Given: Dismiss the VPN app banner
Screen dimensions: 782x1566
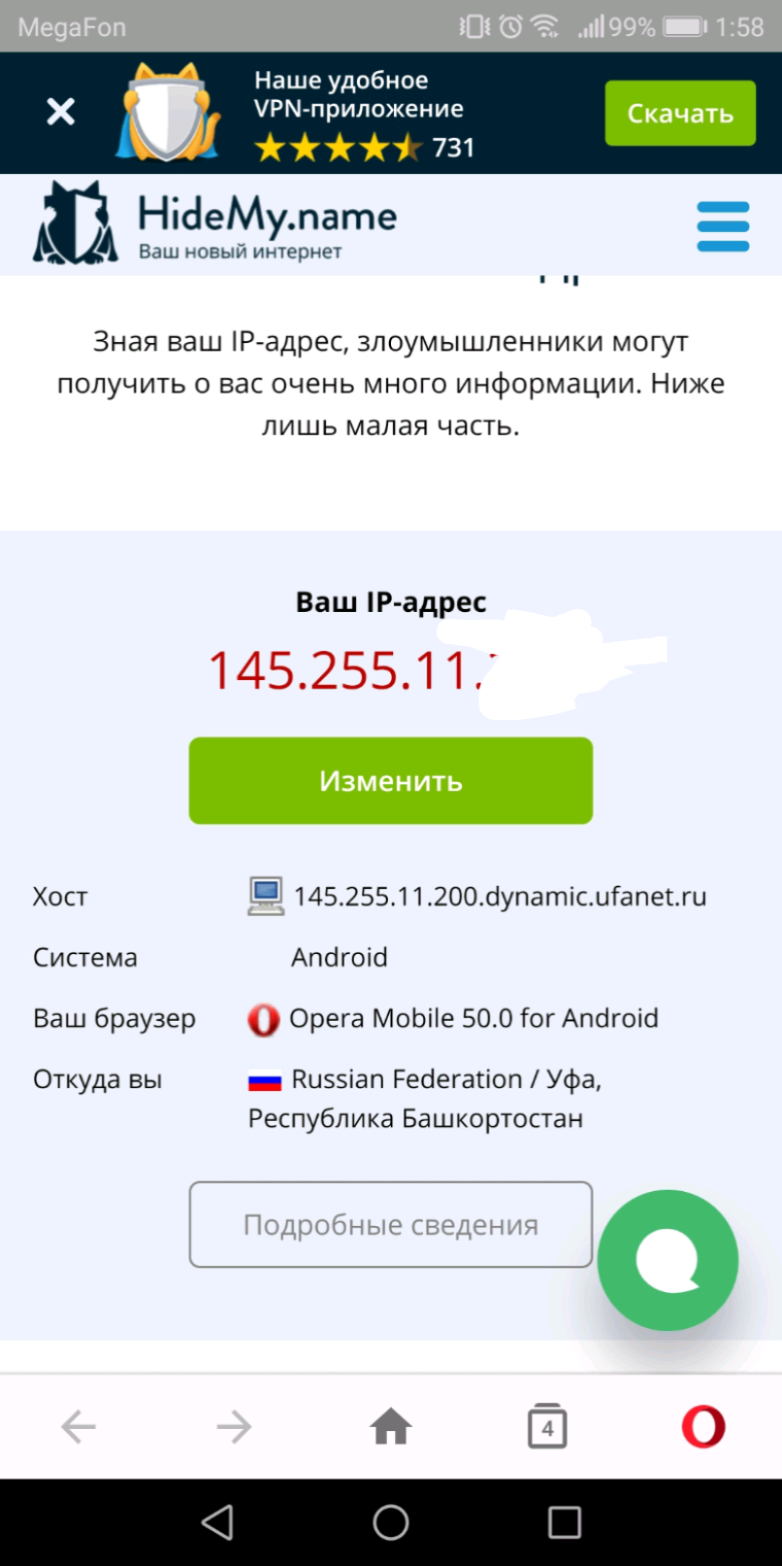Looking at the screenshot, I should [61, 112].
